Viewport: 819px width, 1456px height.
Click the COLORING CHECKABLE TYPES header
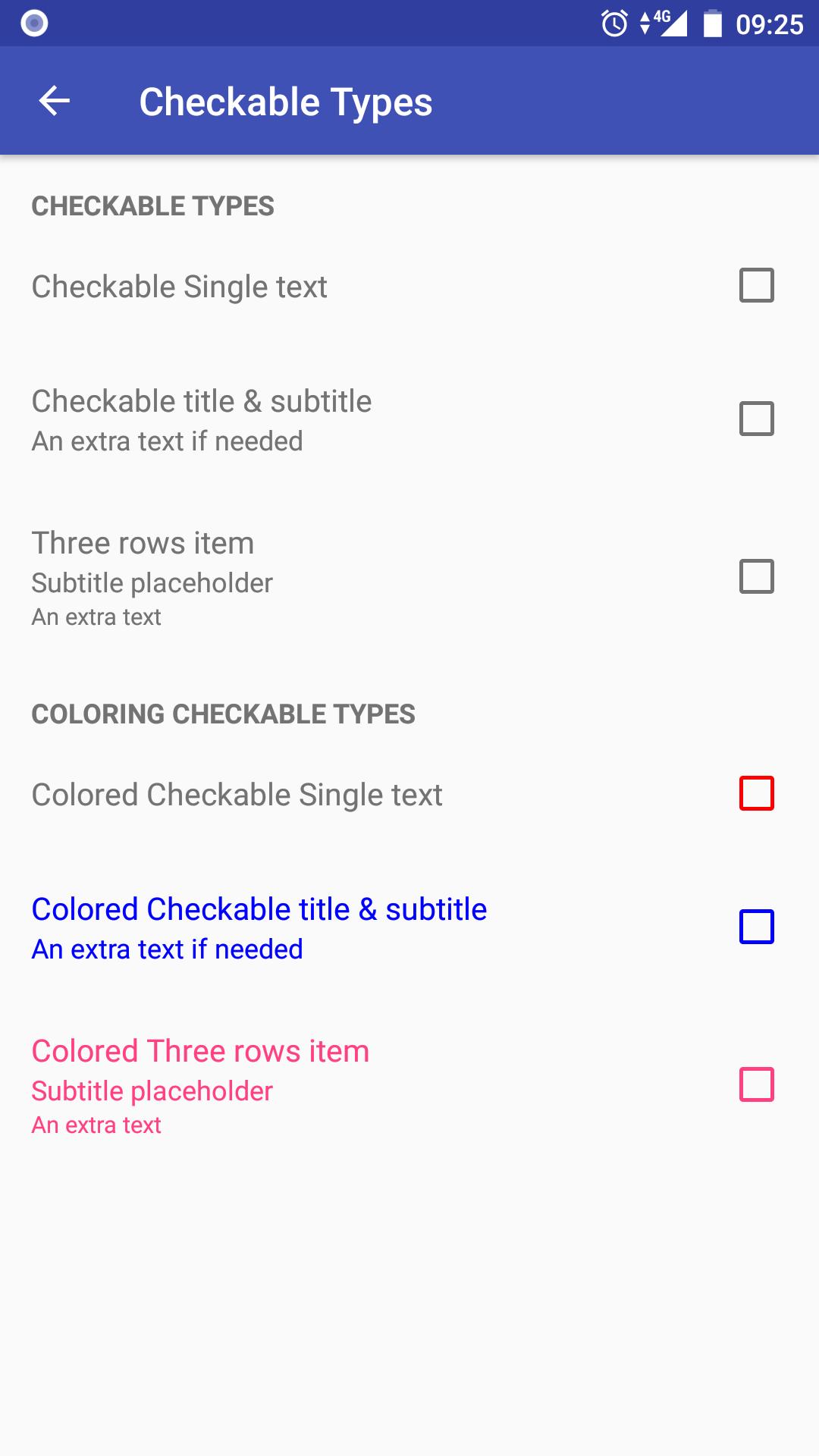pyautogui.click(x=224, y=714)
